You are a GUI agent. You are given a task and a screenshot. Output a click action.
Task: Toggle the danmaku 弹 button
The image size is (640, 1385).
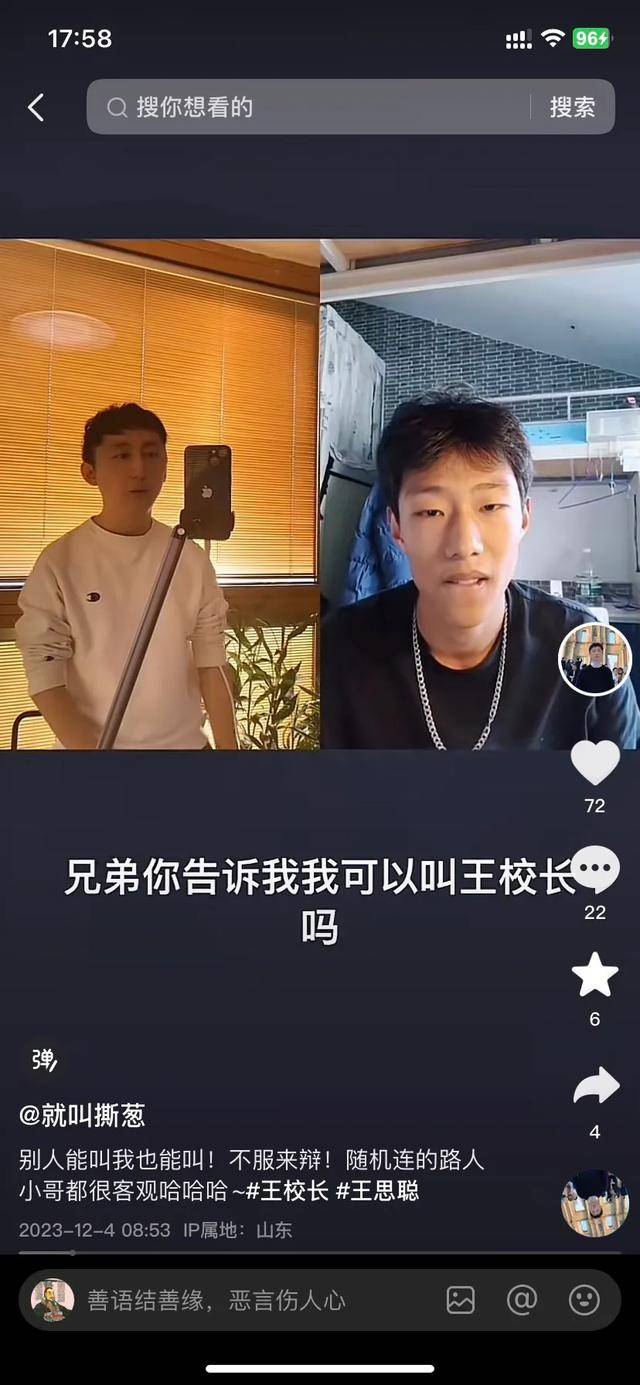[x=44, y=1060]
